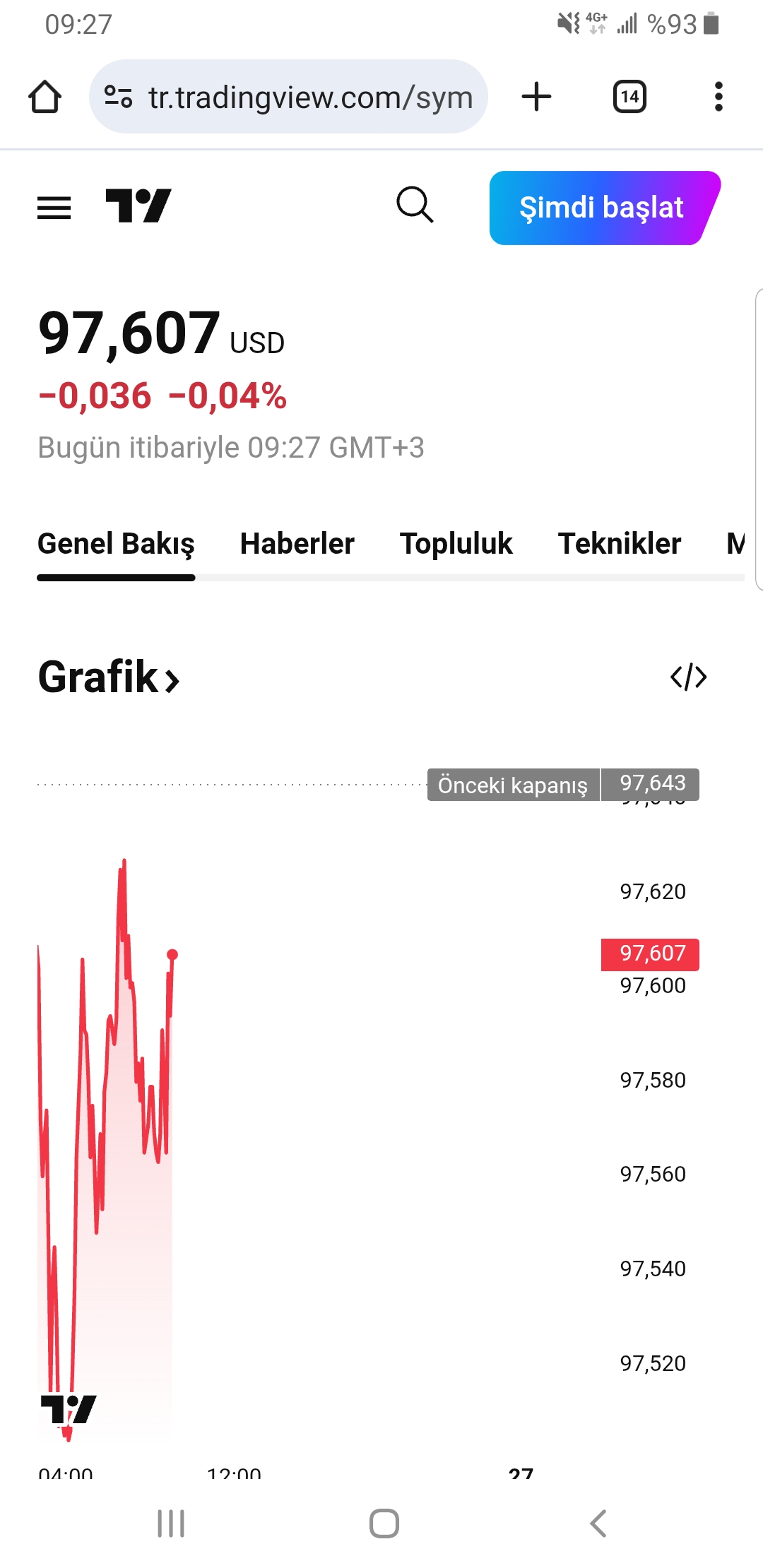Screen dimensions: 763x1568
Task: Go to the browser home page
Action: [x=45, y=97]
